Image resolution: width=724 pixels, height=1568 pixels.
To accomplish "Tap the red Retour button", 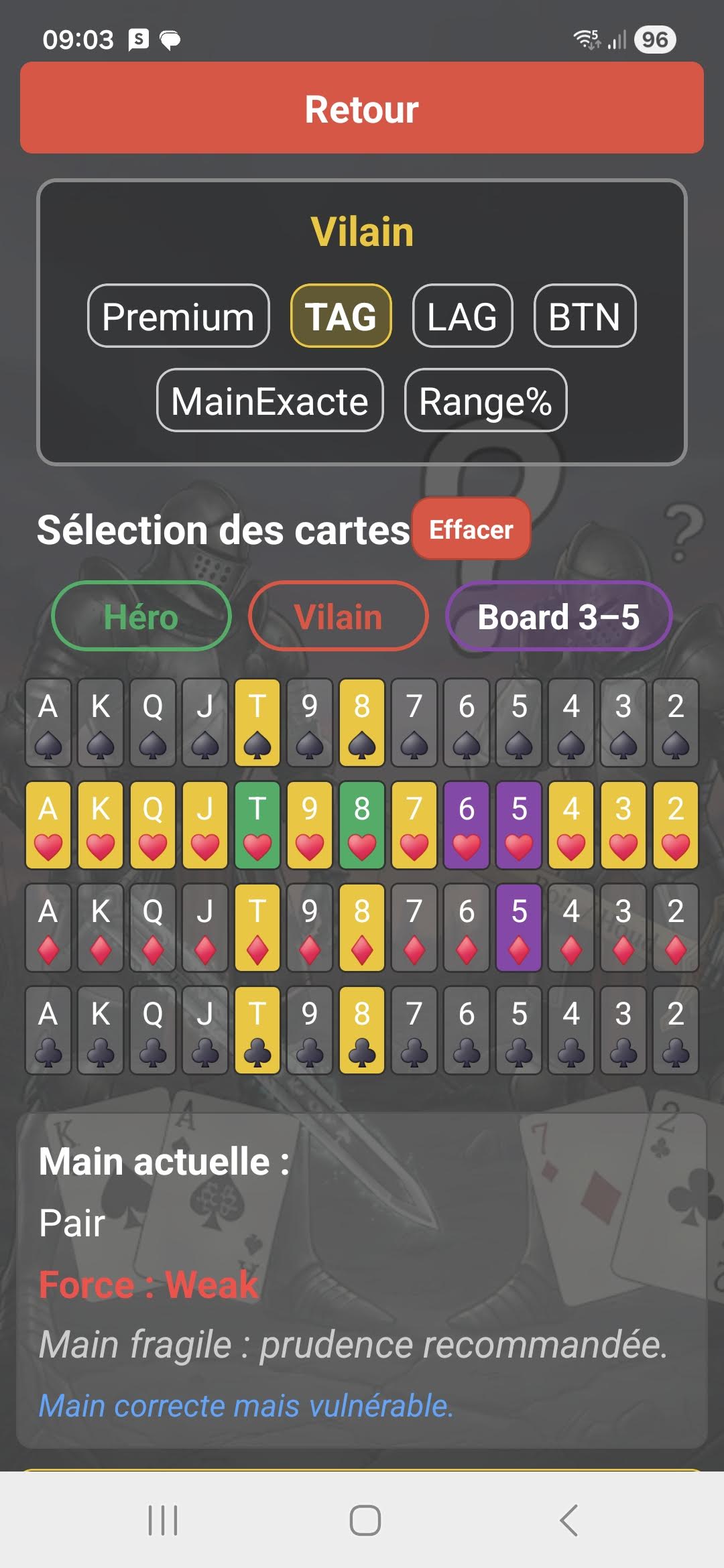I will 362,109.
